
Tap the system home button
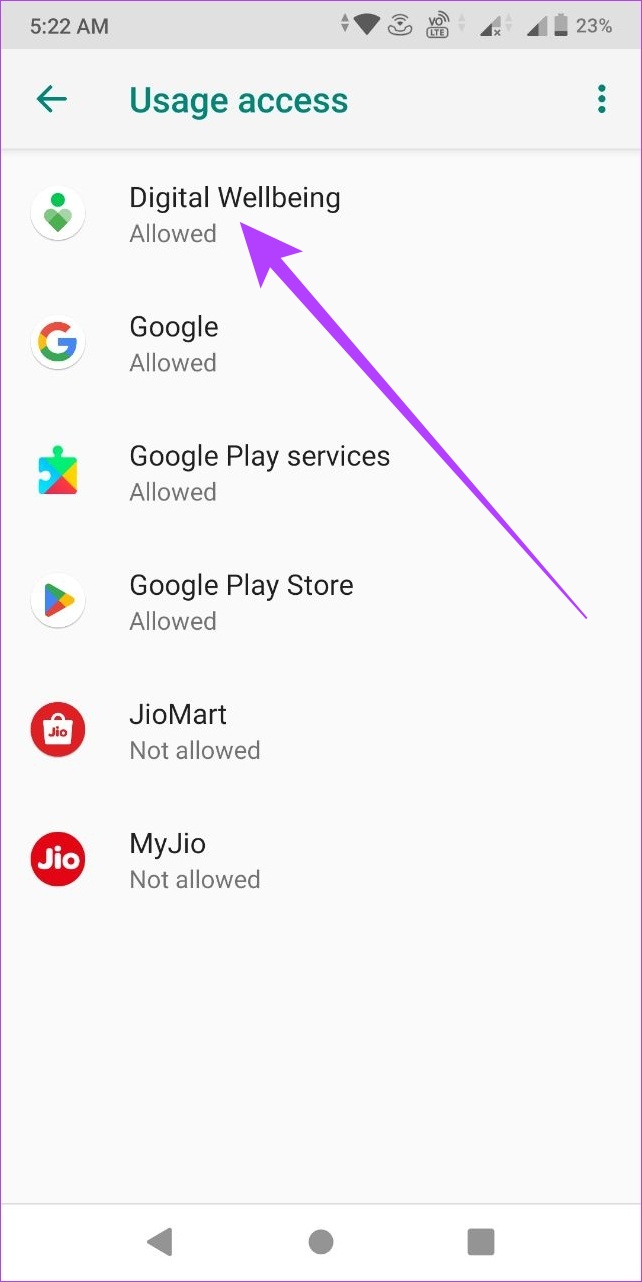pos(321,1242)
